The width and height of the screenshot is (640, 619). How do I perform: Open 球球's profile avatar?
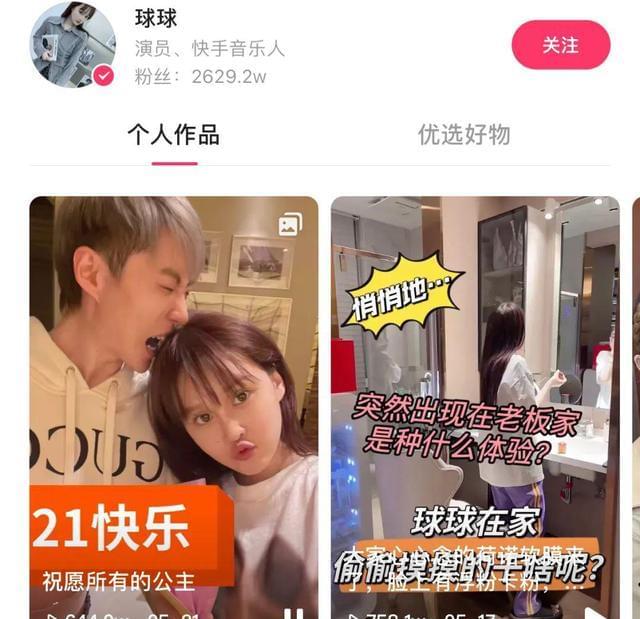[x=72, y=45]
